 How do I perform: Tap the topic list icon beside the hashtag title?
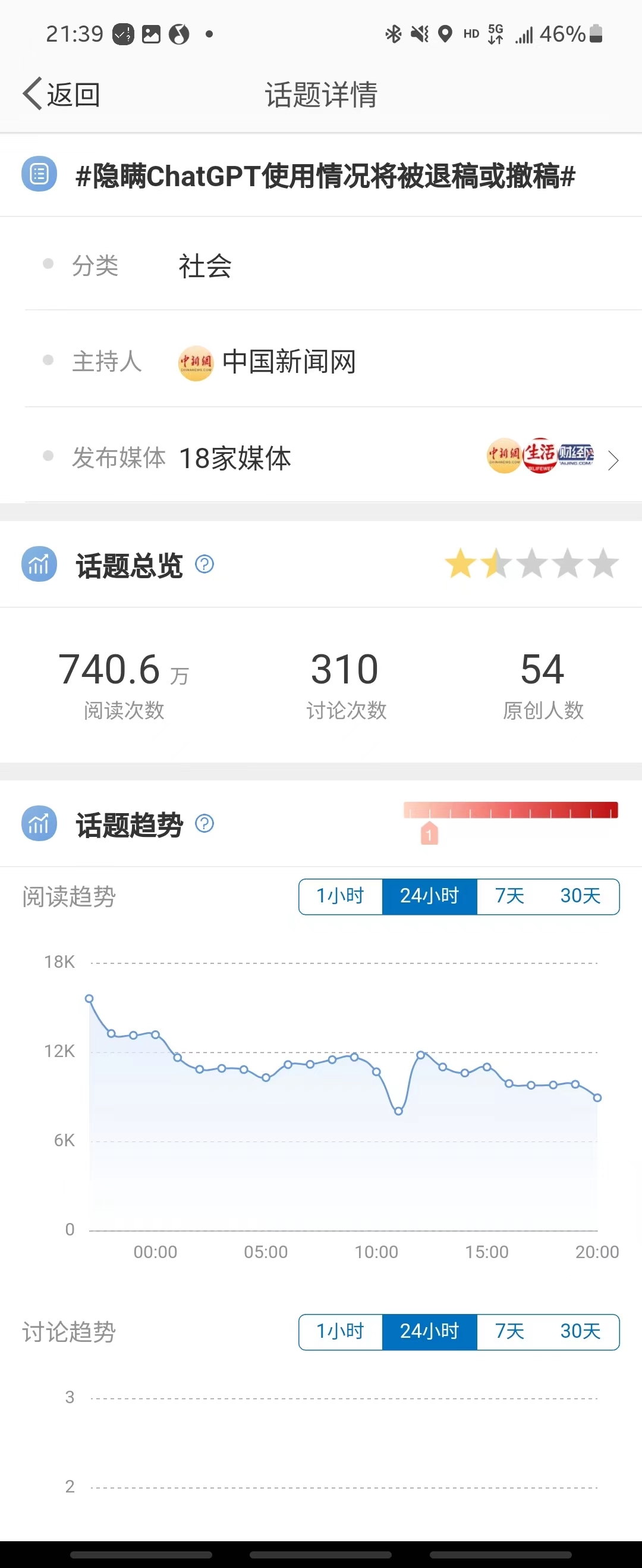38,175
